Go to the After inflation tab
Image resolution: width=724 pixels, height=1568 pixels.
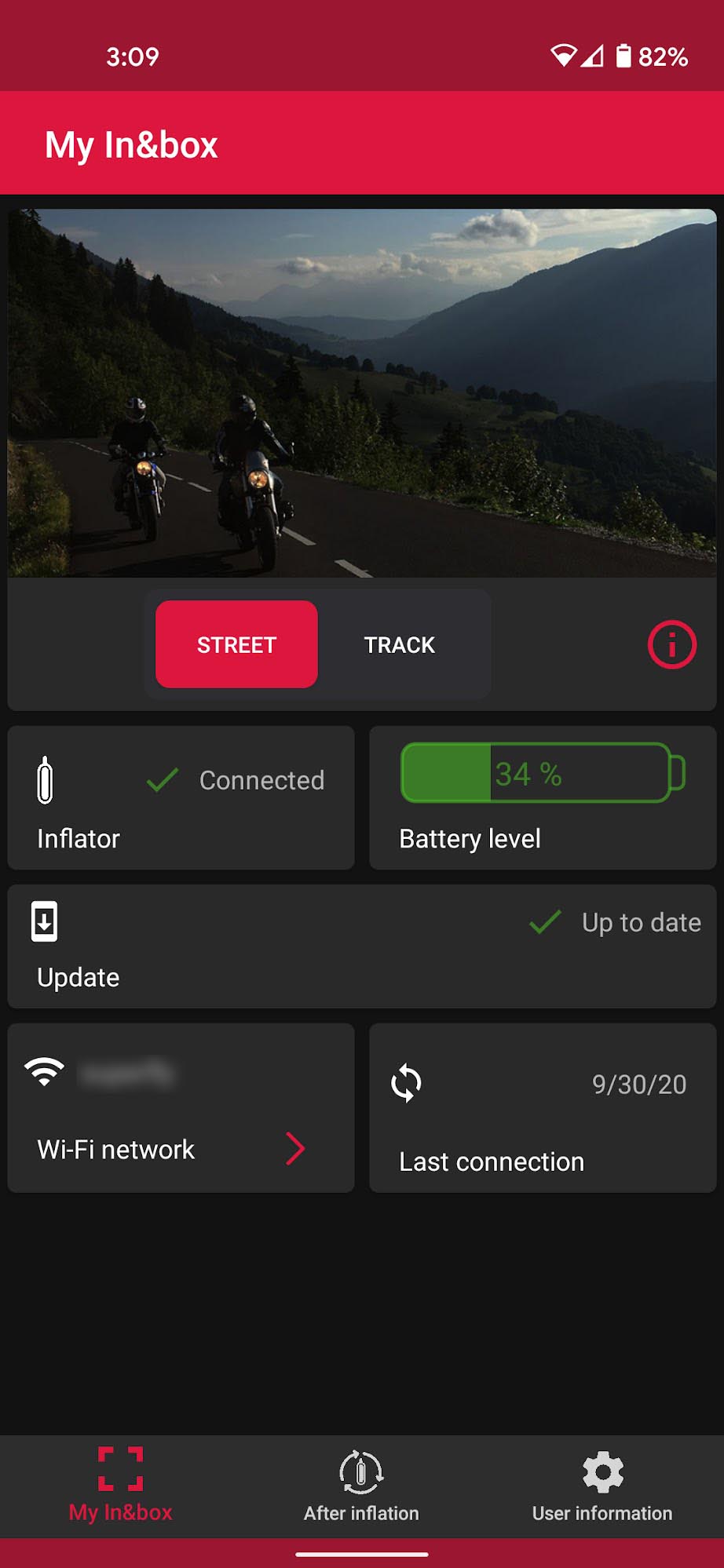pos(361,1485)
